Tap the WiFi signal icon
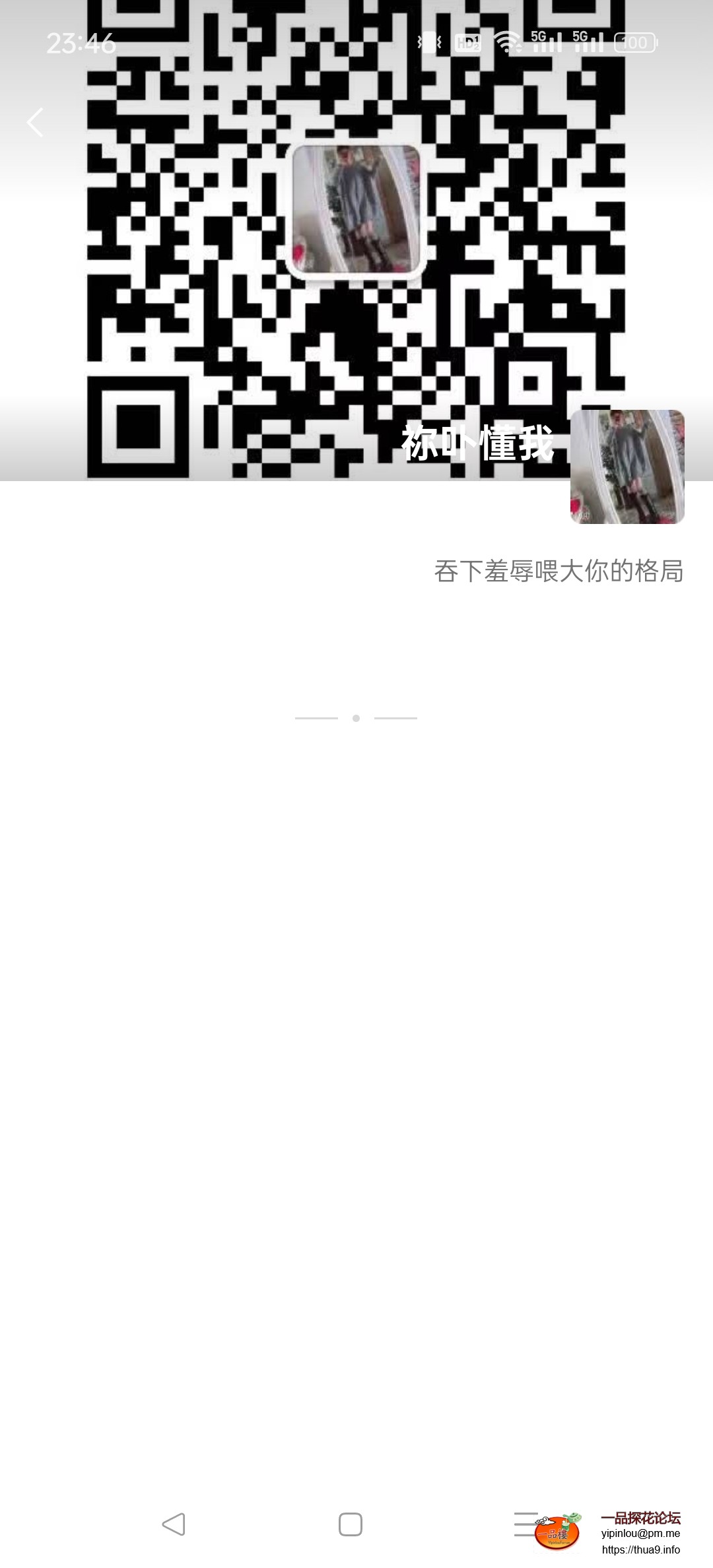 point(507,42)
